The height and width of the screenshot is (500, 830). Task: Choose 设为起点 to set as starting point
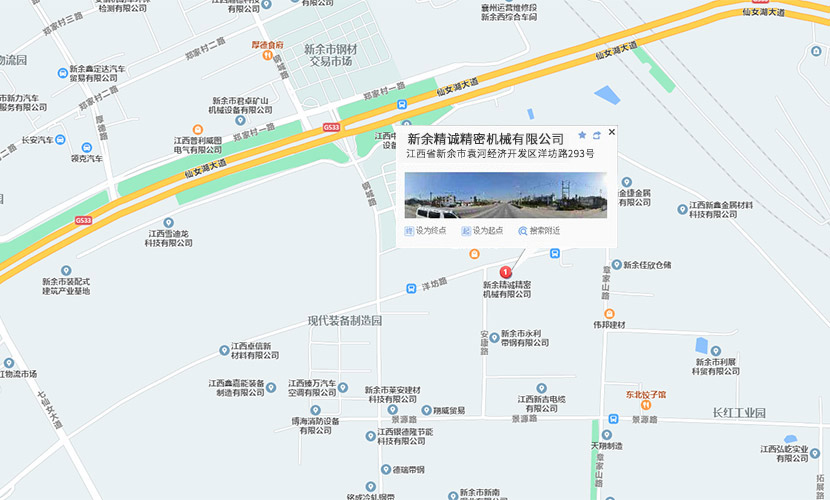(482, 231)
